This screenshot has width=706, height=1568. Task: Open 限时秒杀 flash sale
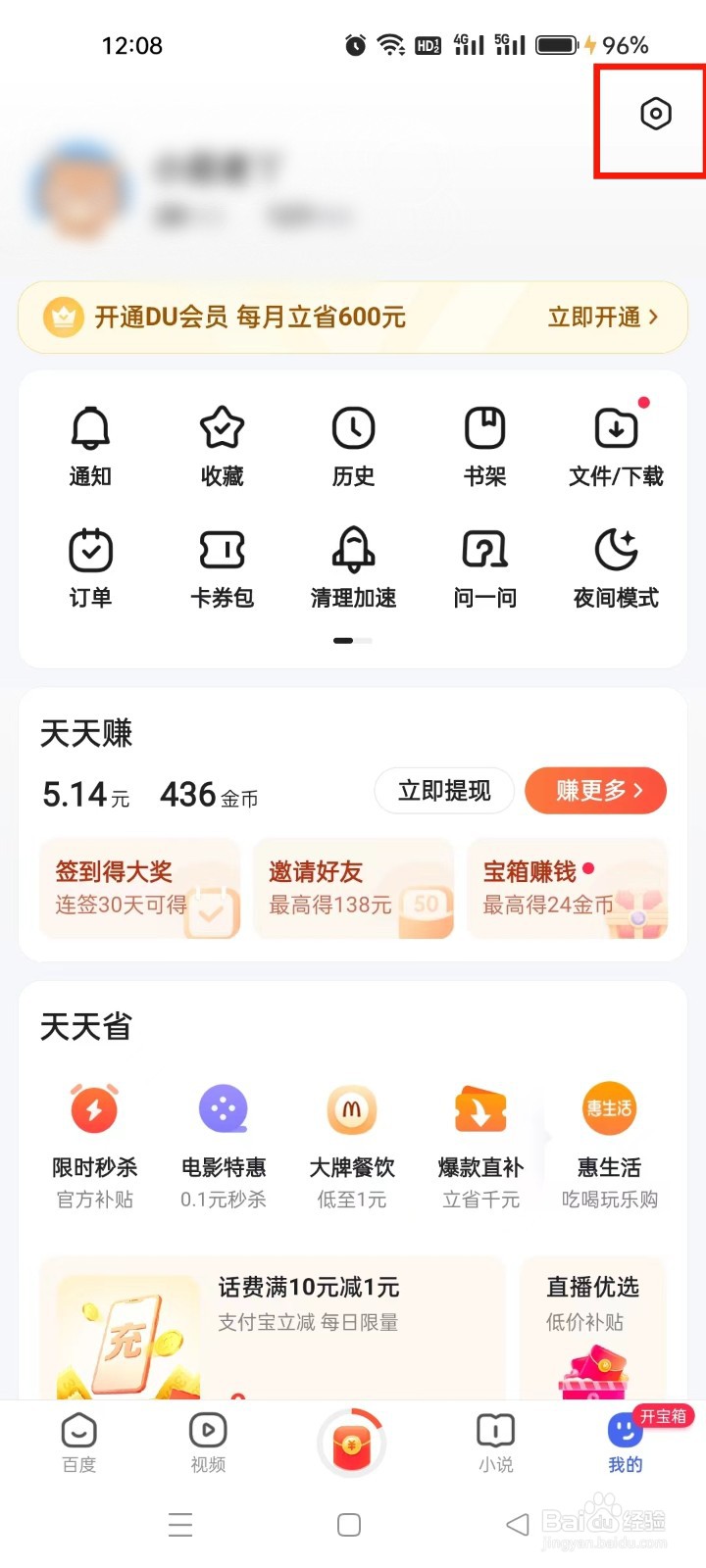94,1142
